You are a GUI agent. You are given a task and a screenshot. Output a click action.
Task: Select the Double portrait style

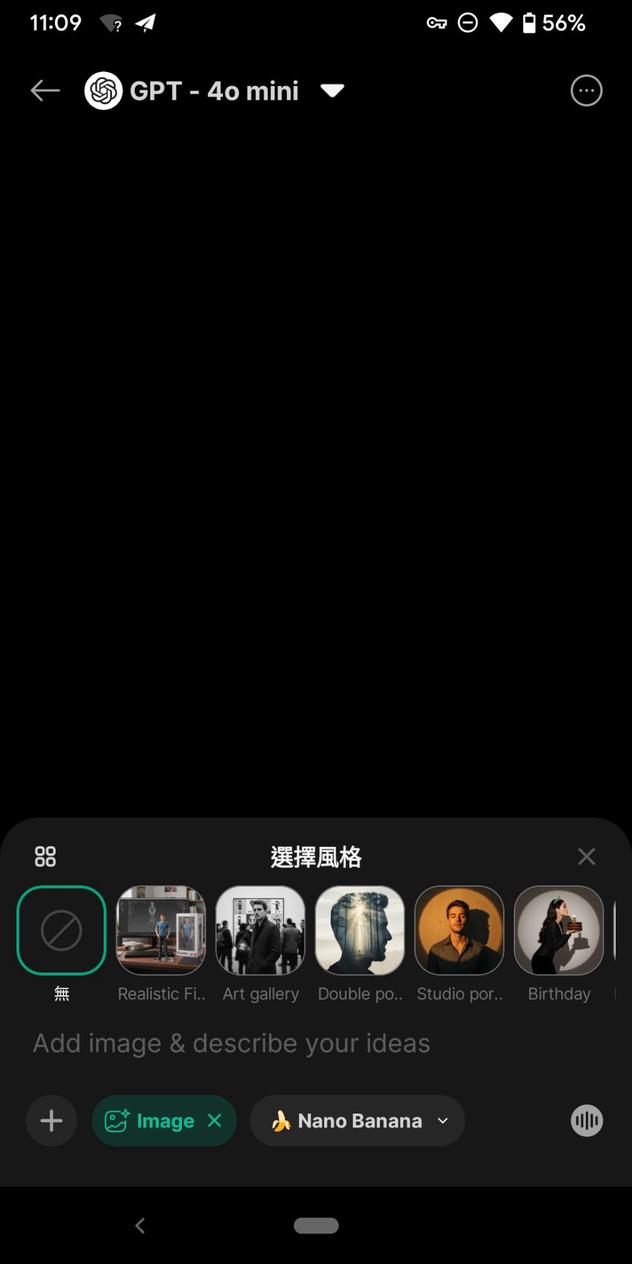pyautogui.click(x=359, y=930)
